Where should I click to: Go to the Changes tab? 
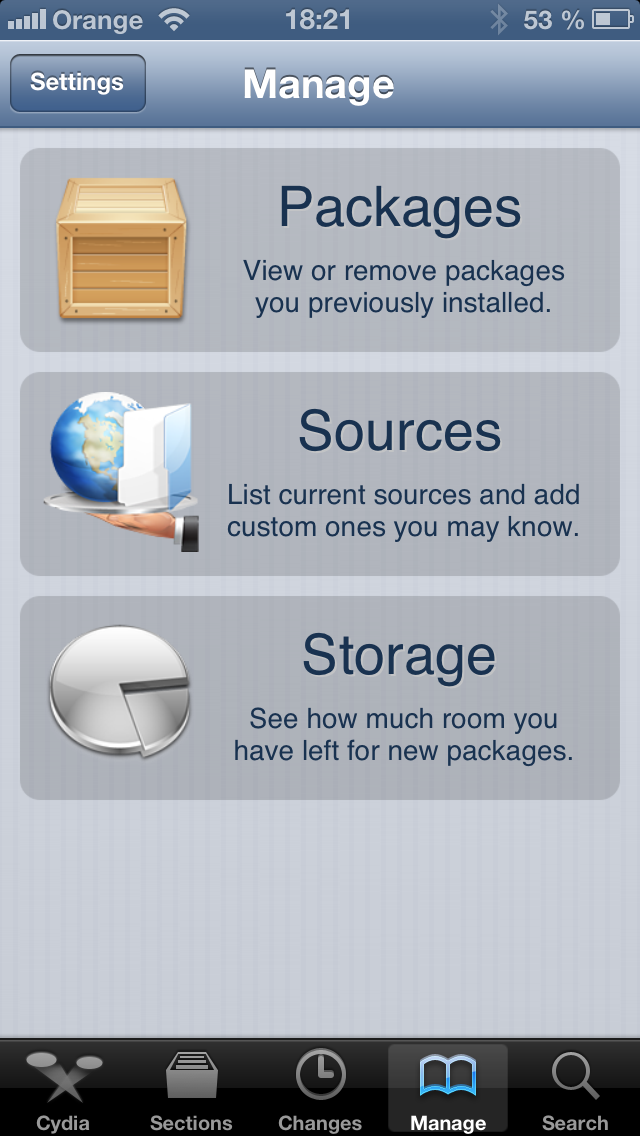(320, 1090)
